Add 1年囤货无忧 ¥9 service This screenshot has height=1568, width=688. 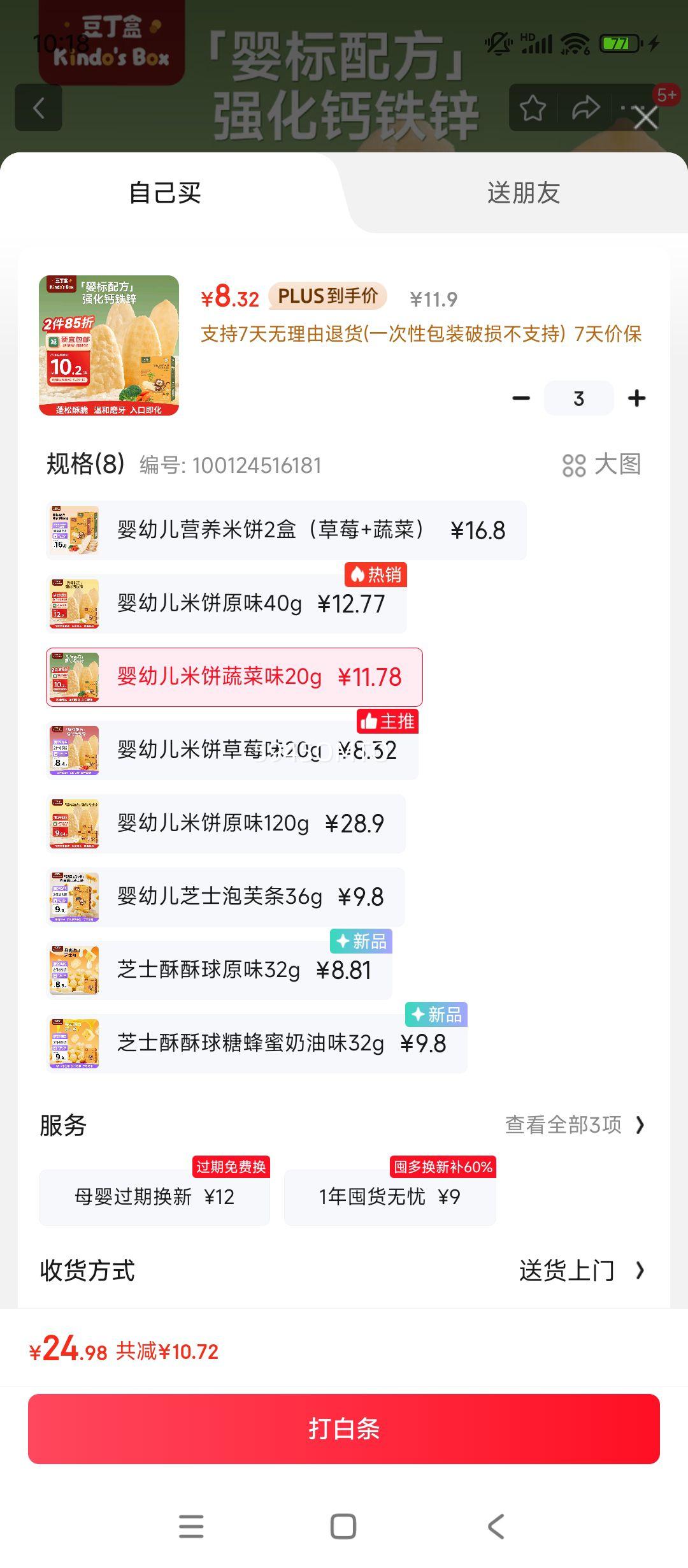[390, 1197]
